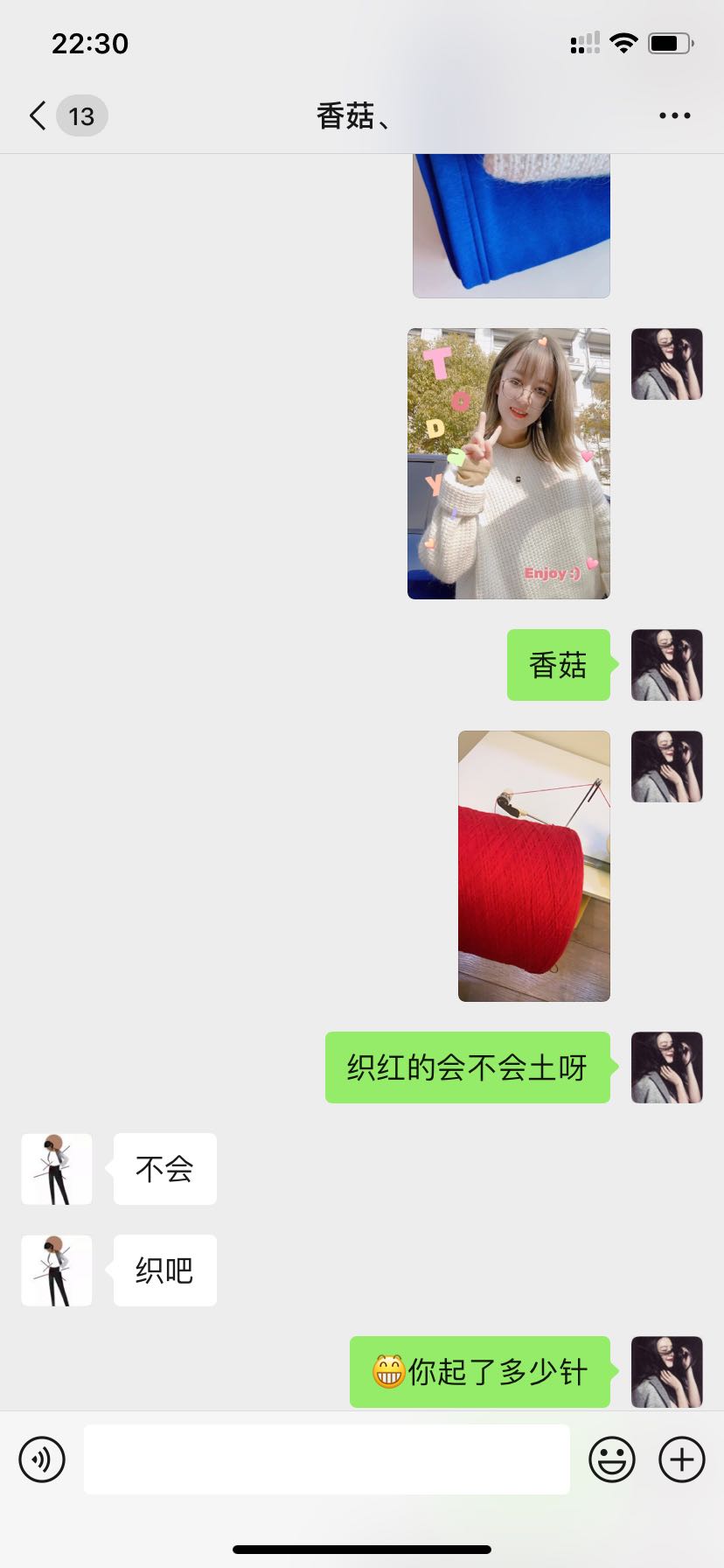Image resolution: width=724 pixels, height=1568 pixels.
Task: View the blue fabric photo
Action: (x=511, y=226)
